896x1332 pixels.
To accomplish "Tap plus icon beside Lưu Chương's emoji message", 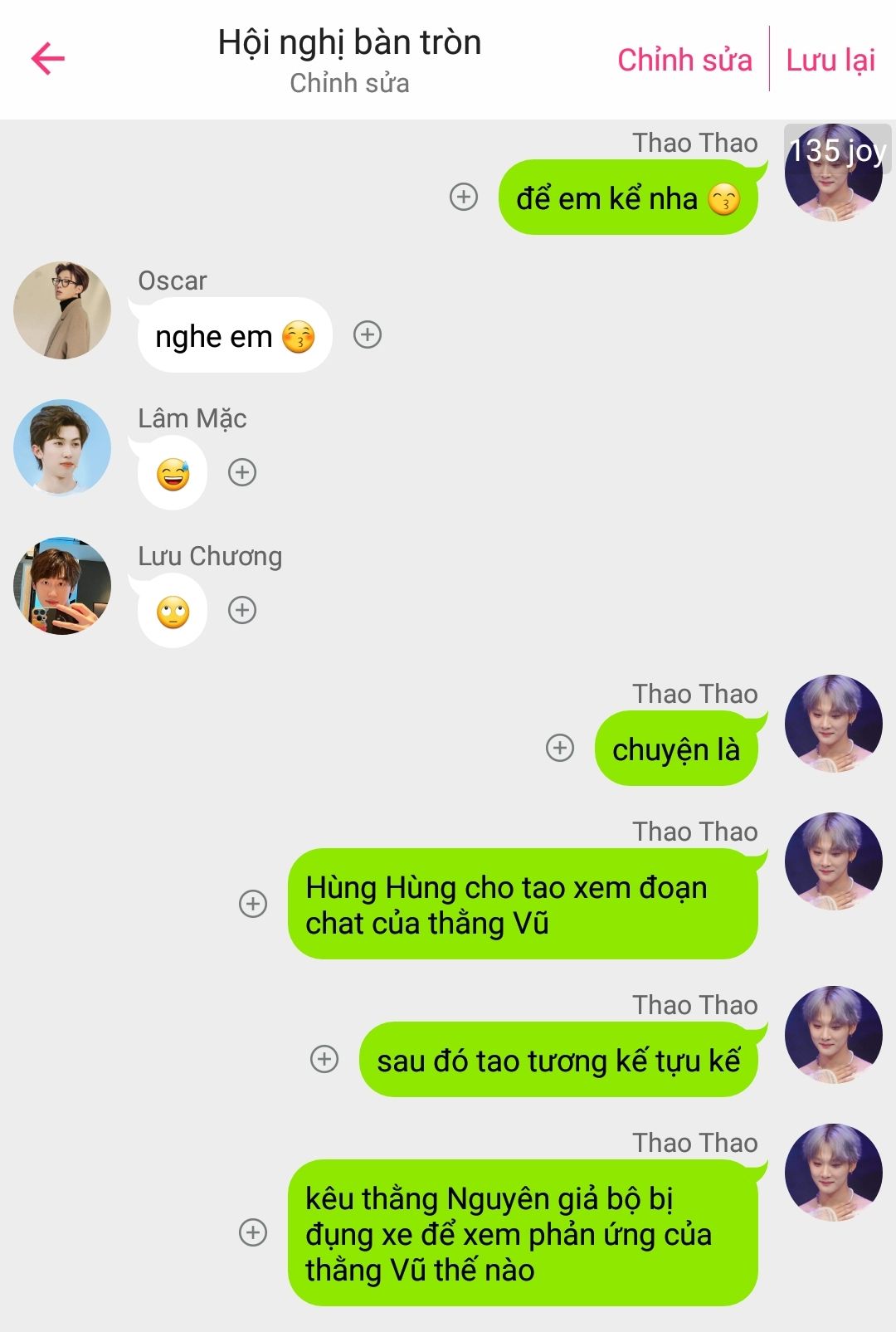I will pyautogui.click(x=242, y=610).
